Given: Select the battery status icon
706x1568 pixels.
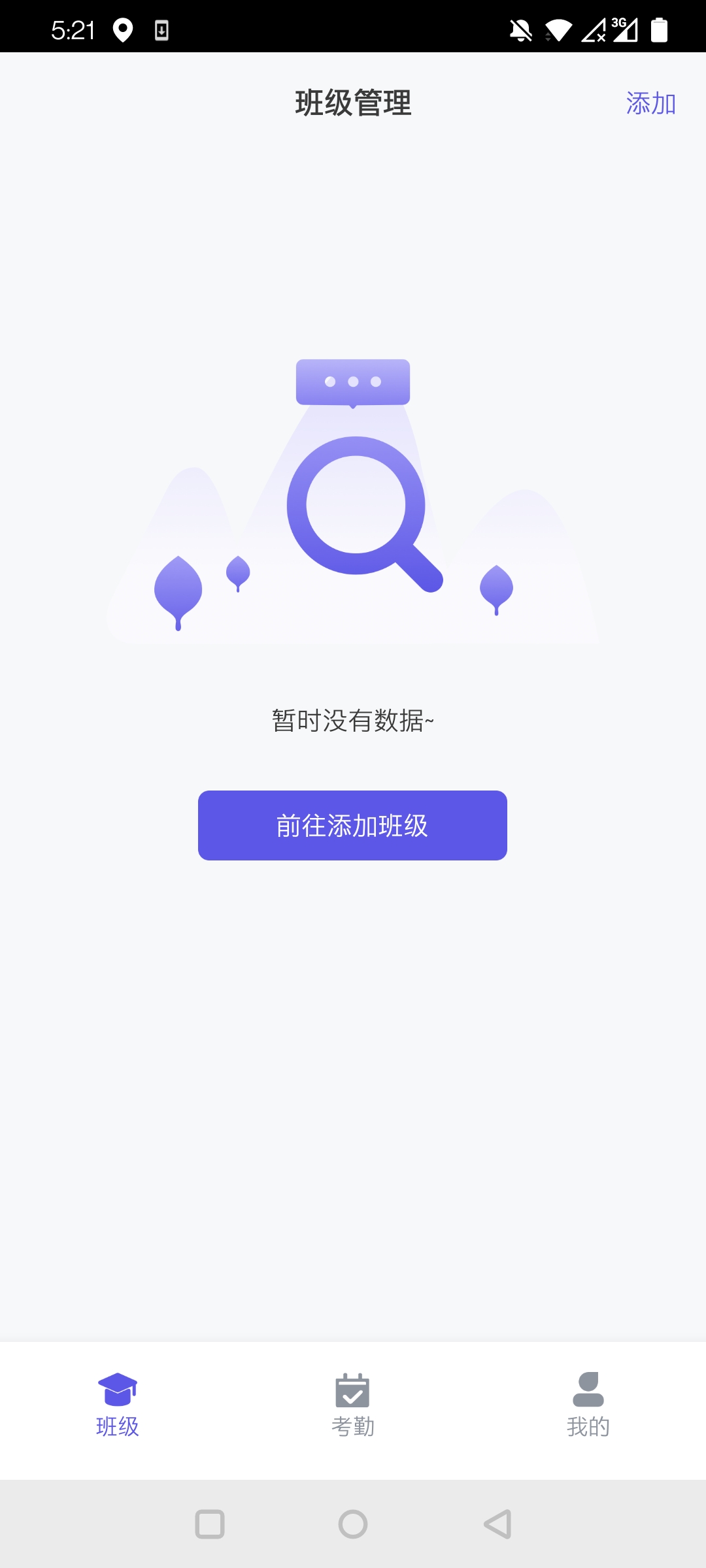Looking at the screenshot, I should (x=660, y=29).
